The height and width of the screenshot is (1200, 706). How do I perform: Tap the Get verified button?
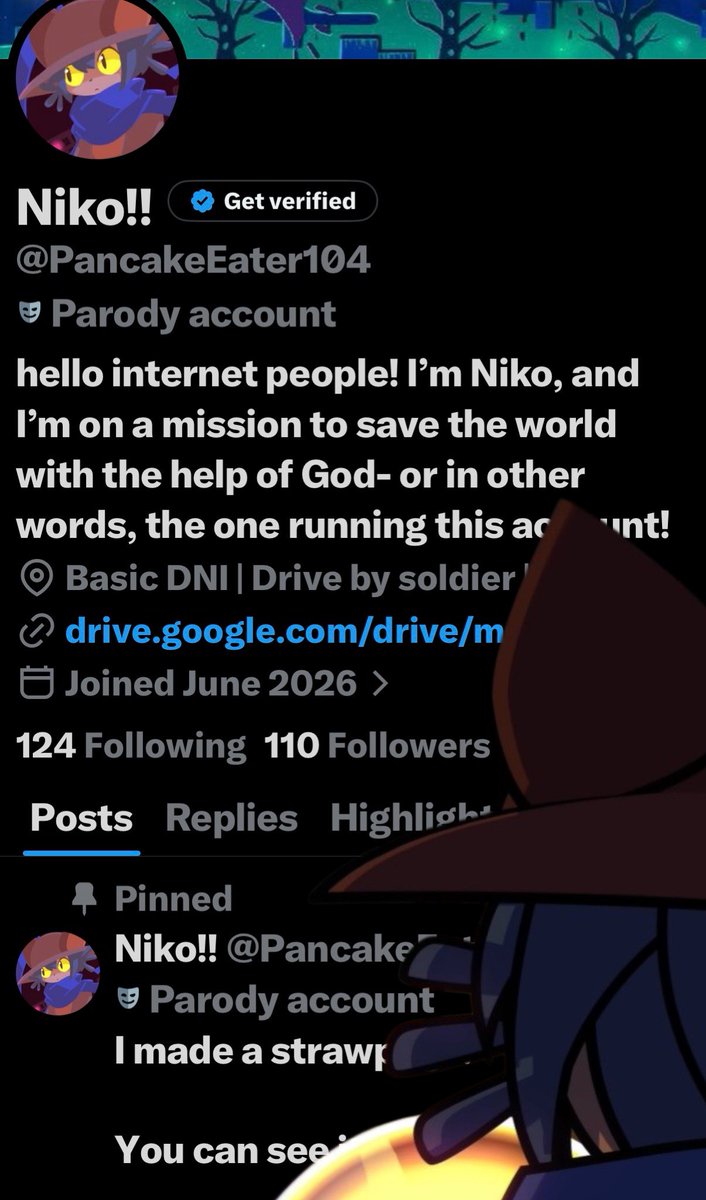coord(273,201)
